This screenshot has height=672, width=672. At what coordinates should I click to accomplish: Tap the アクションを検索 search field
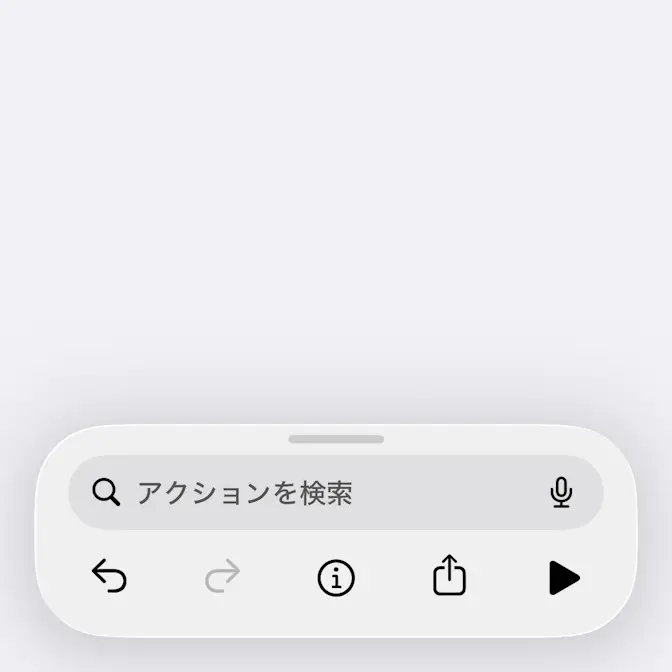(x=320, y=492)
